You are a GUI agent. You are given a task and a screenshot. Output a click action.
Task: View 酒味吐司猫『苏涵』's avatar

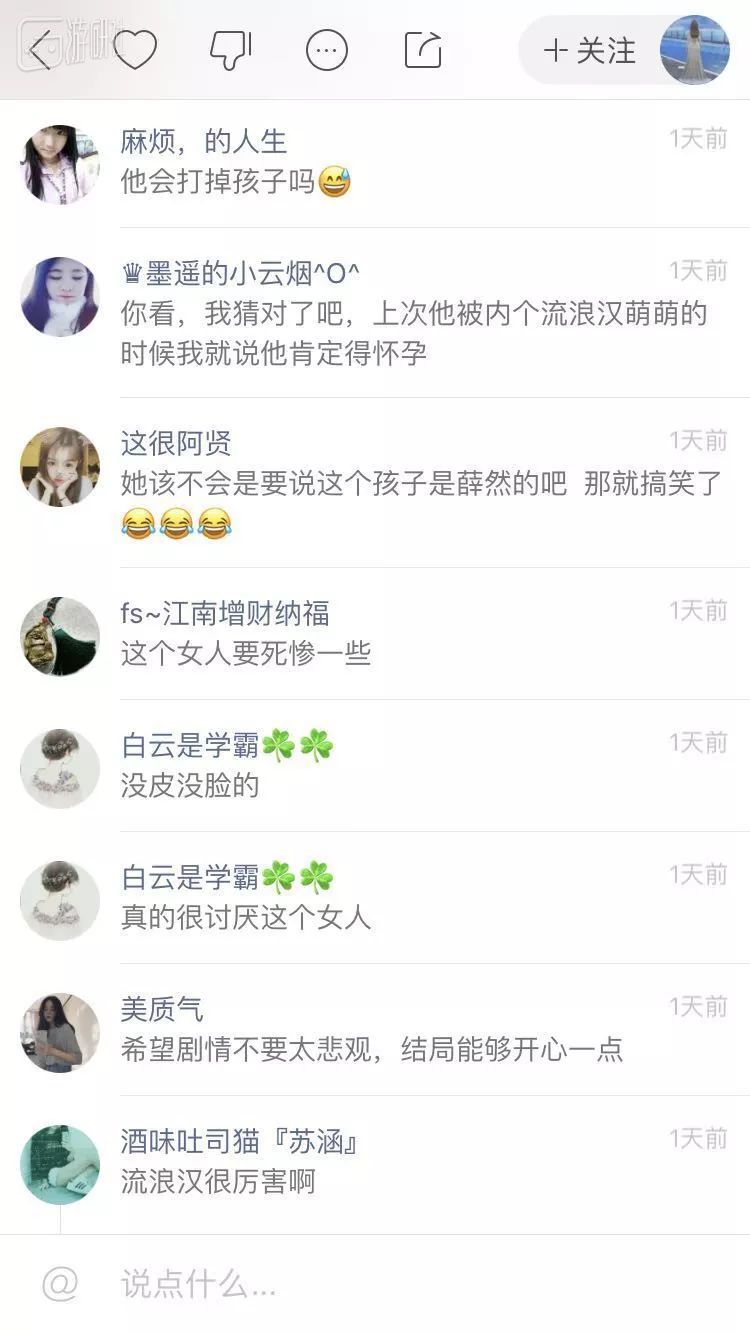pos(60,1164)
